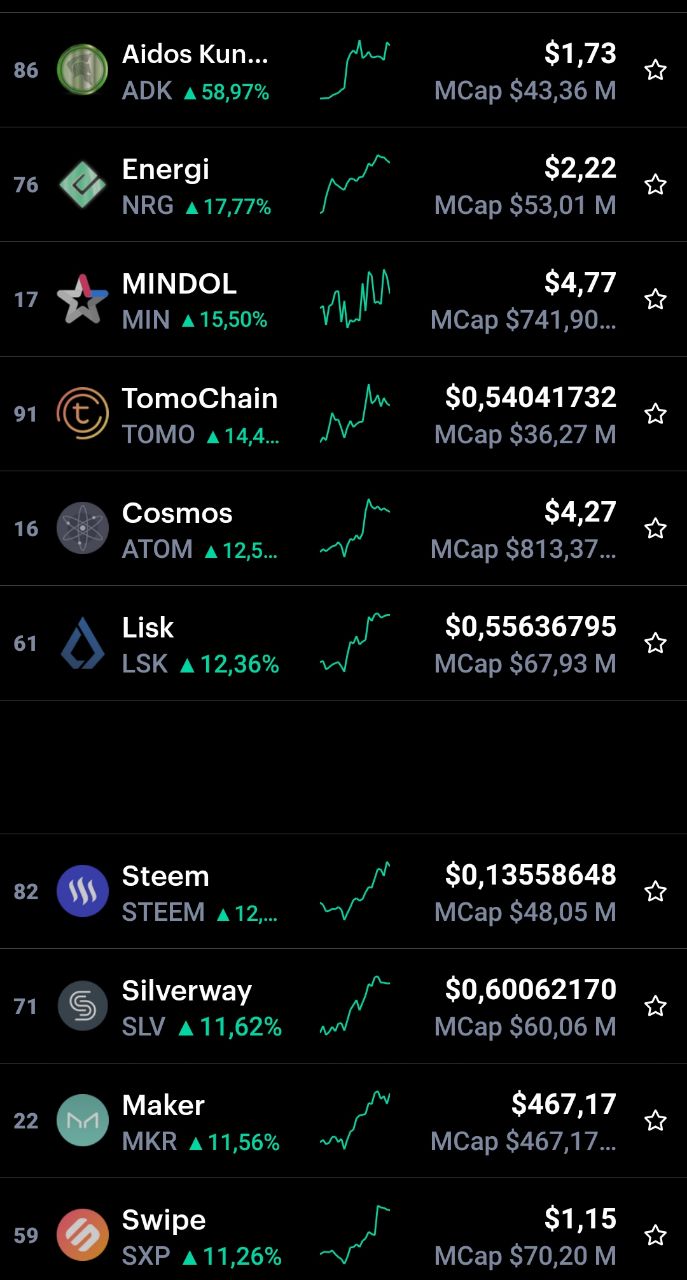View MINDOL coin details
The image size is (687, 1280).
click(343, 299)
